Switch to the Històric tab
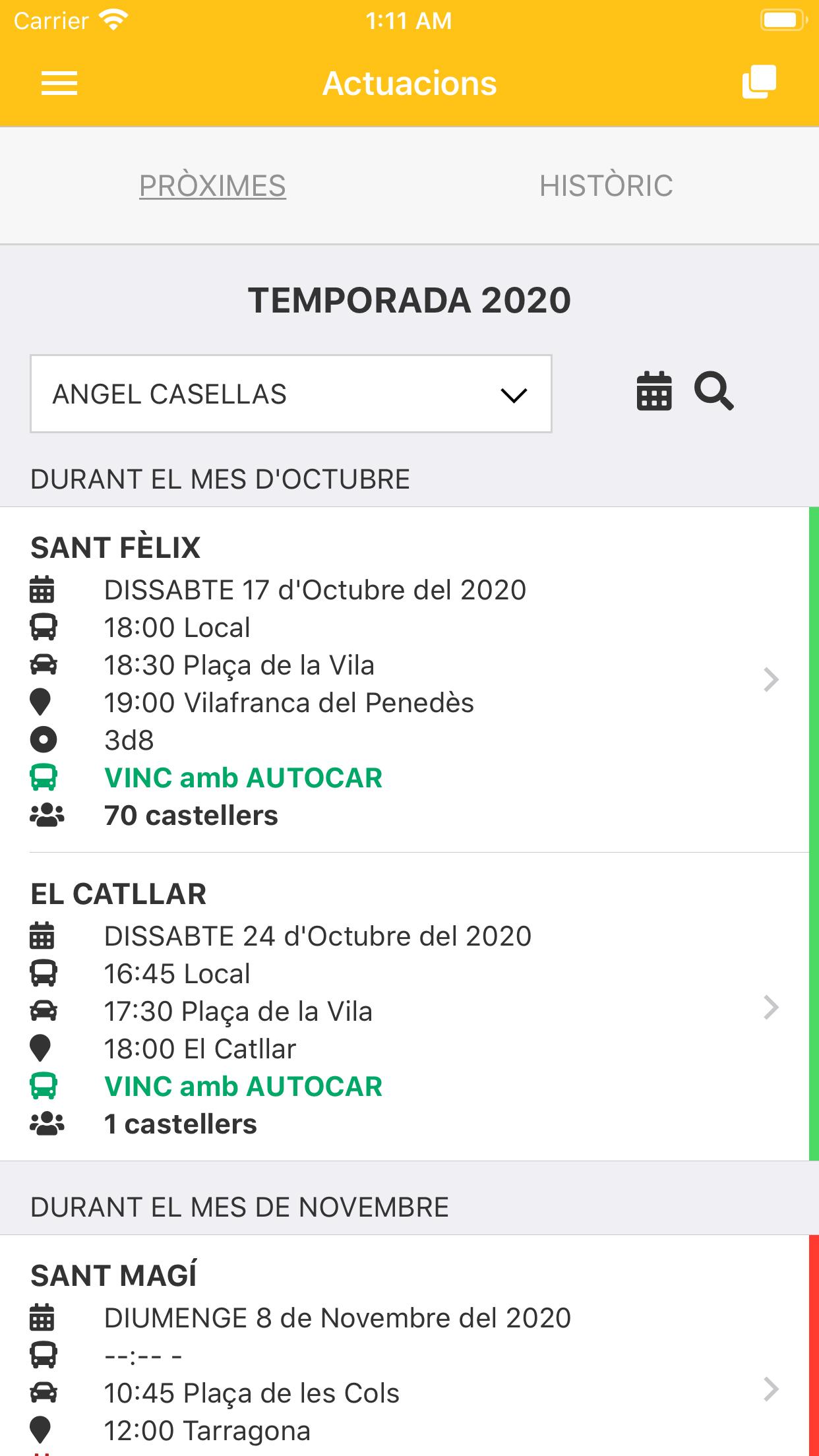 pyautogui.click(x=606, y=185)
